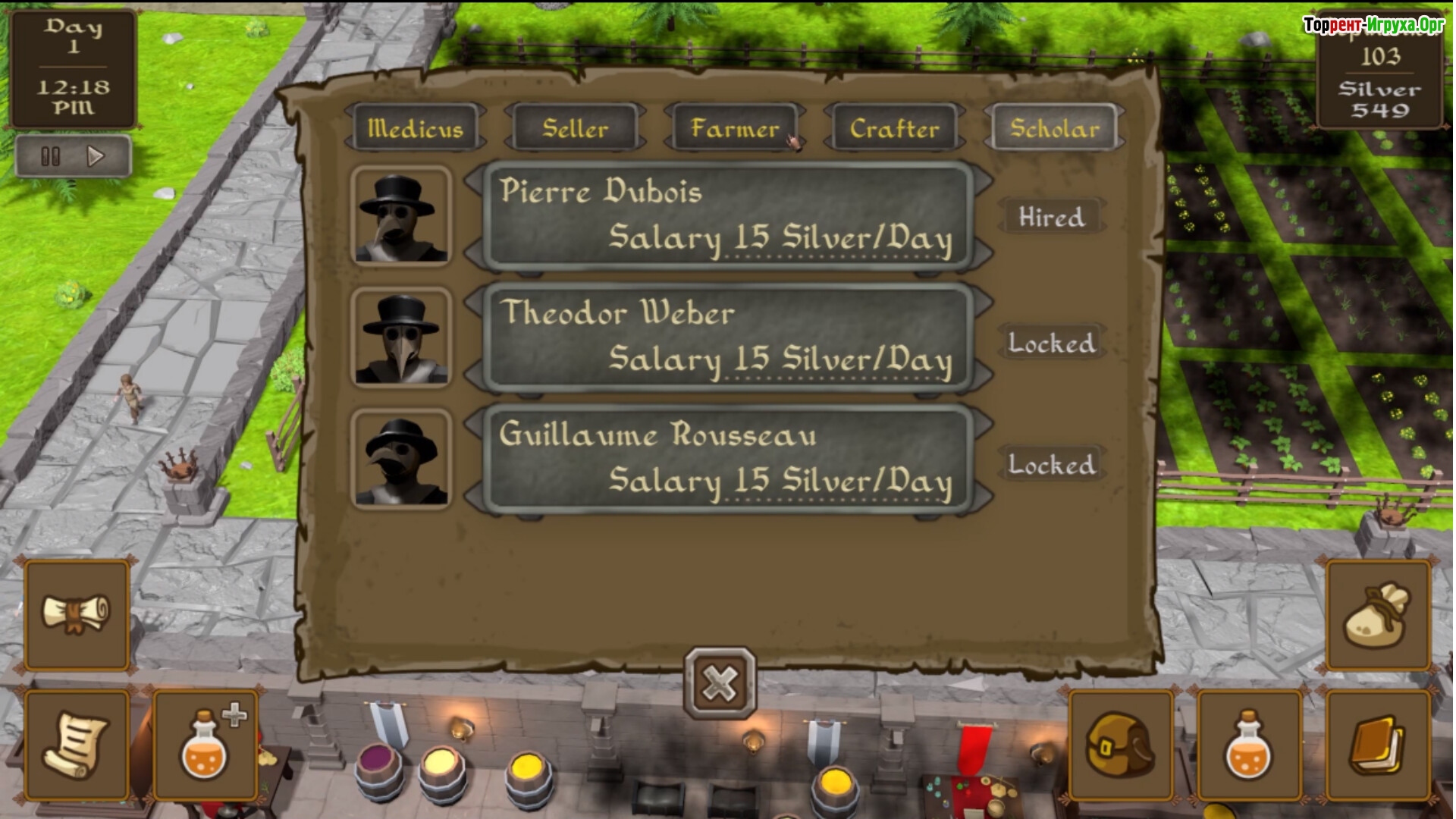1456x819 pixels.
Task: Open the parchment list icon
Action: (x=77, y=745)
